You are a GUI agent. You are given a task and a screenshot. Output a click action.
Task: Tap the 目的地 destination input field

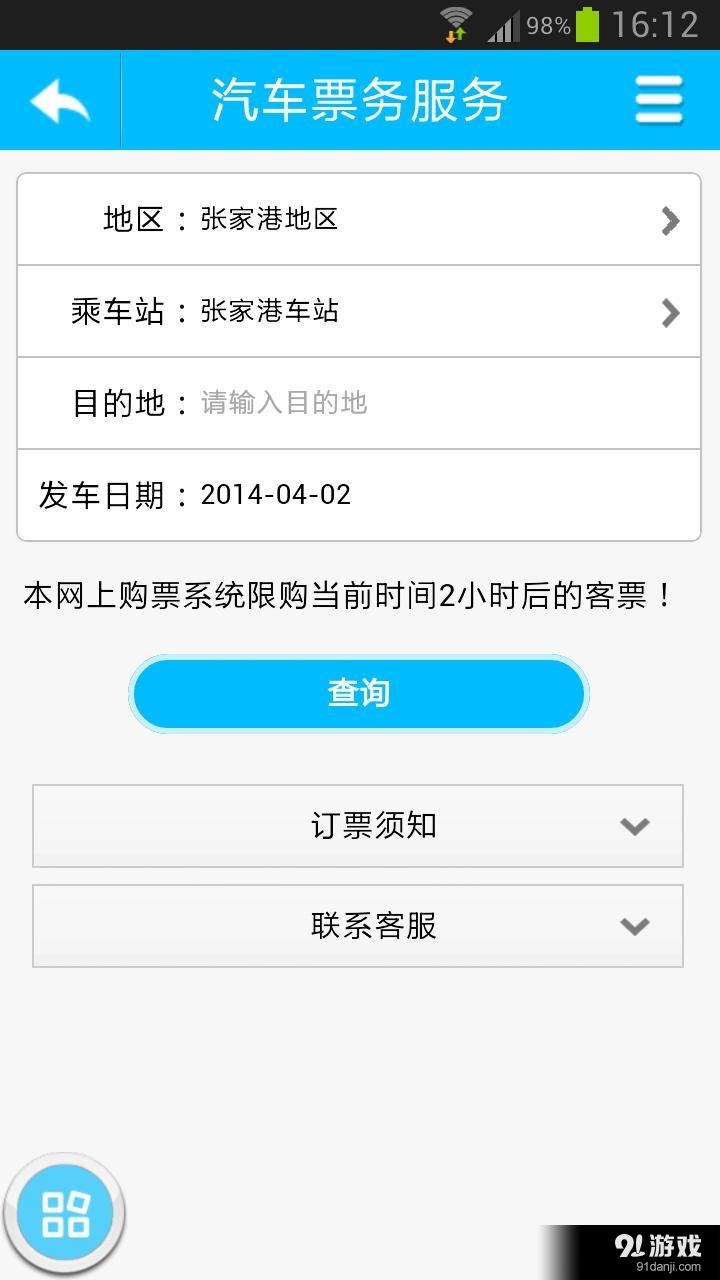(360, 403)
